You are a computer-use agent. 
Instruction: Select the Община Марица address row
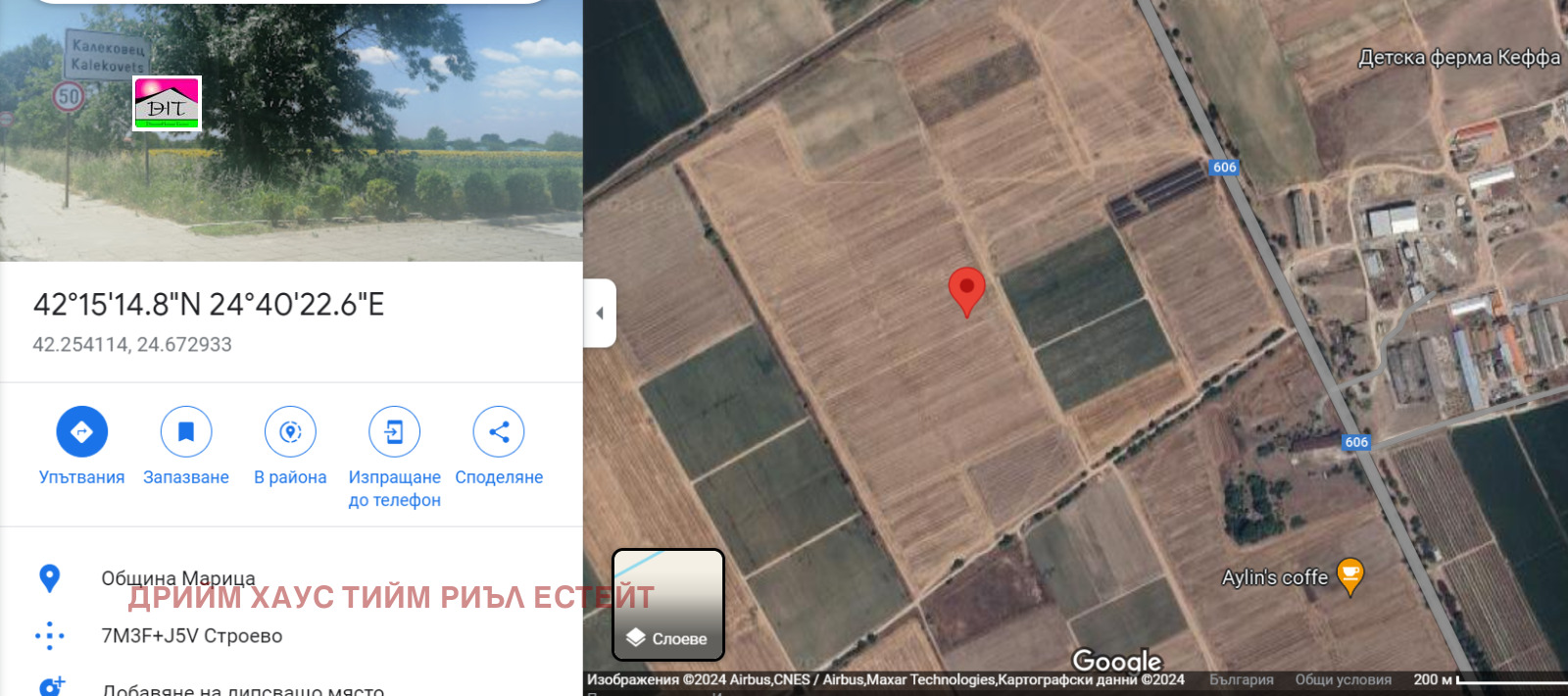point(178,578)
